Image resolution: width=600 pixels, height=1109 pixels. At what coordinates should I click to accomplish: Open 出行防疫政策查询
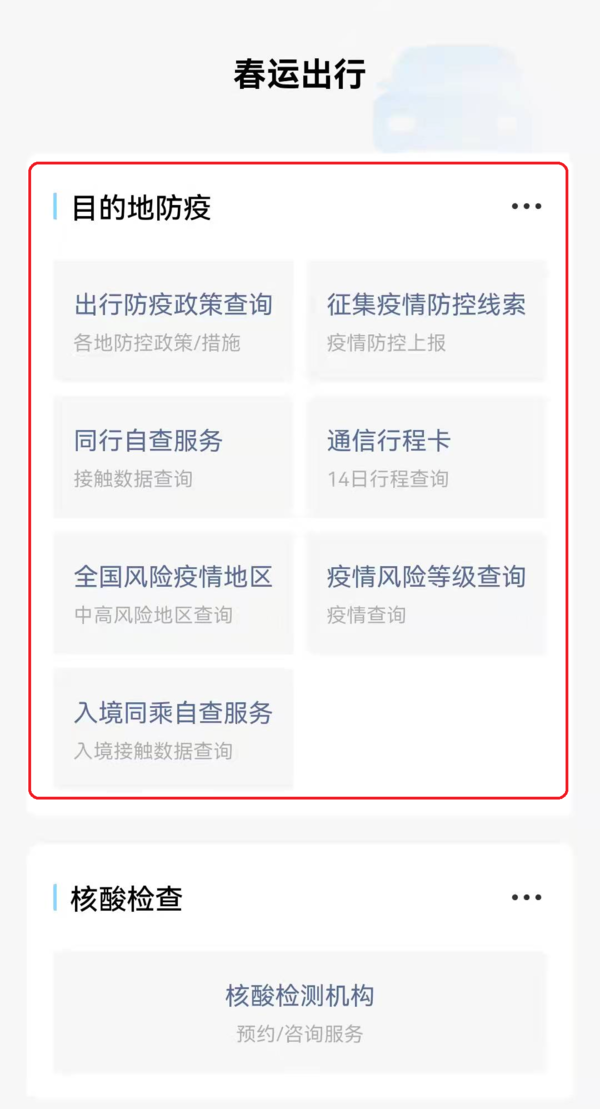tap(173, 320)
